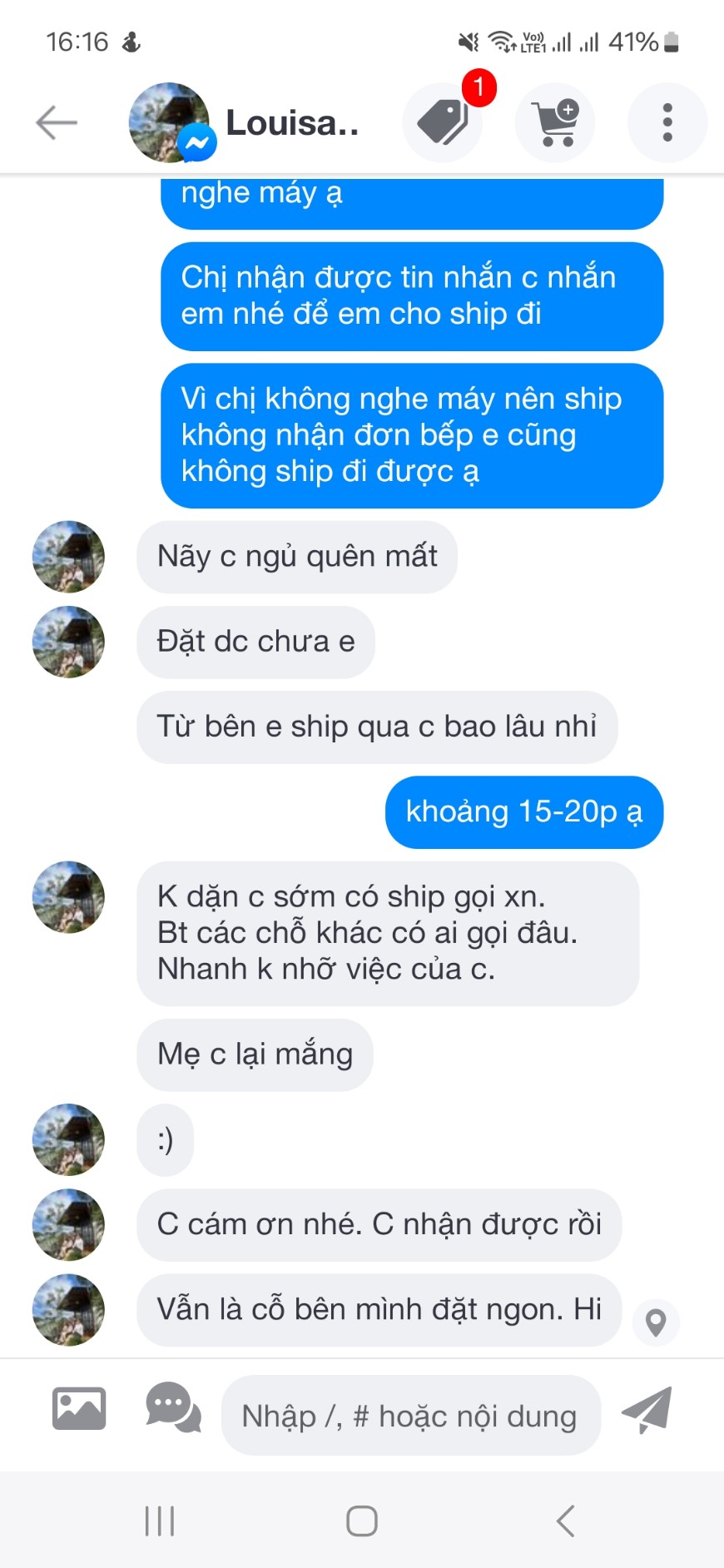Attach a picture with the image icon

click(79, 1408)
